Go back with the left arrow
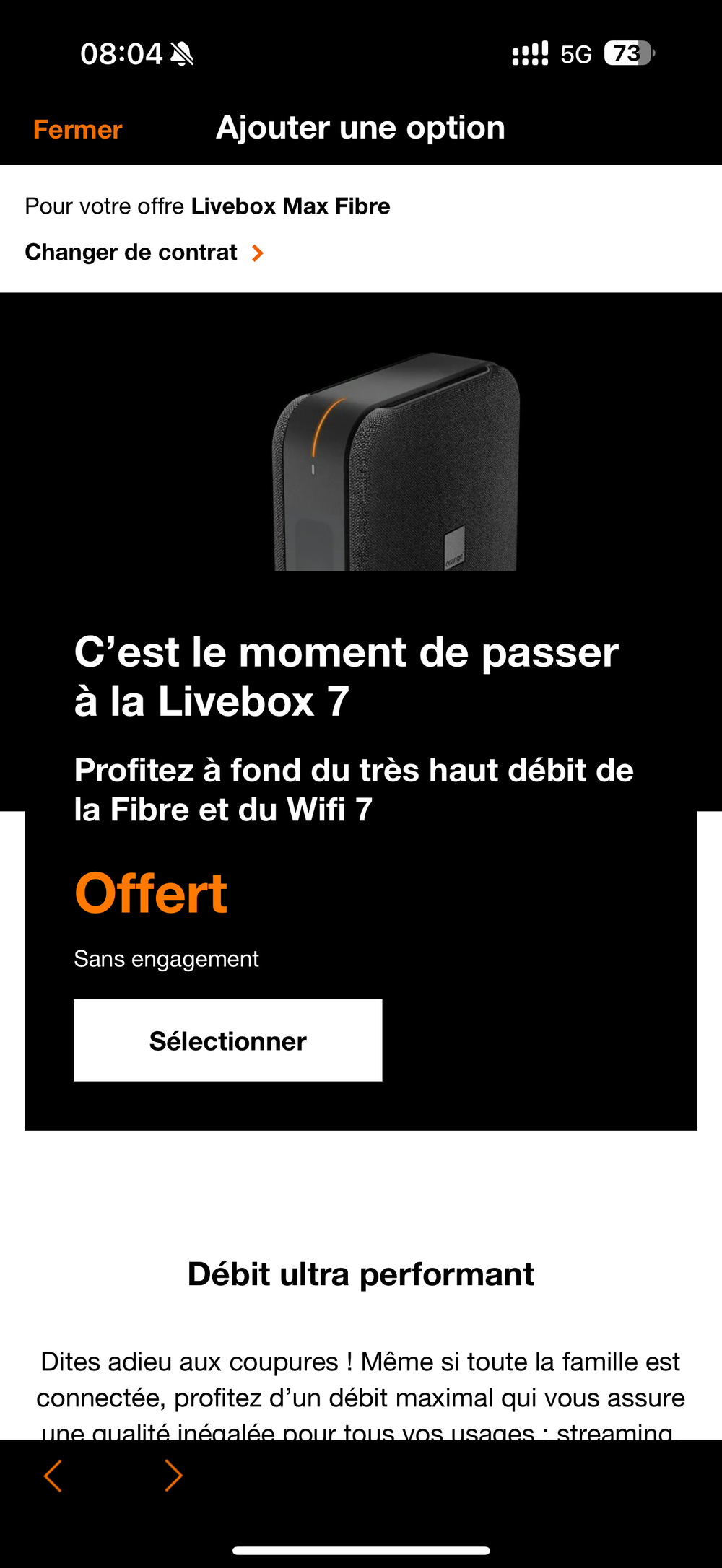Image resolution: width=722 pixels, height=1568 pixels. coord(53,1476)
